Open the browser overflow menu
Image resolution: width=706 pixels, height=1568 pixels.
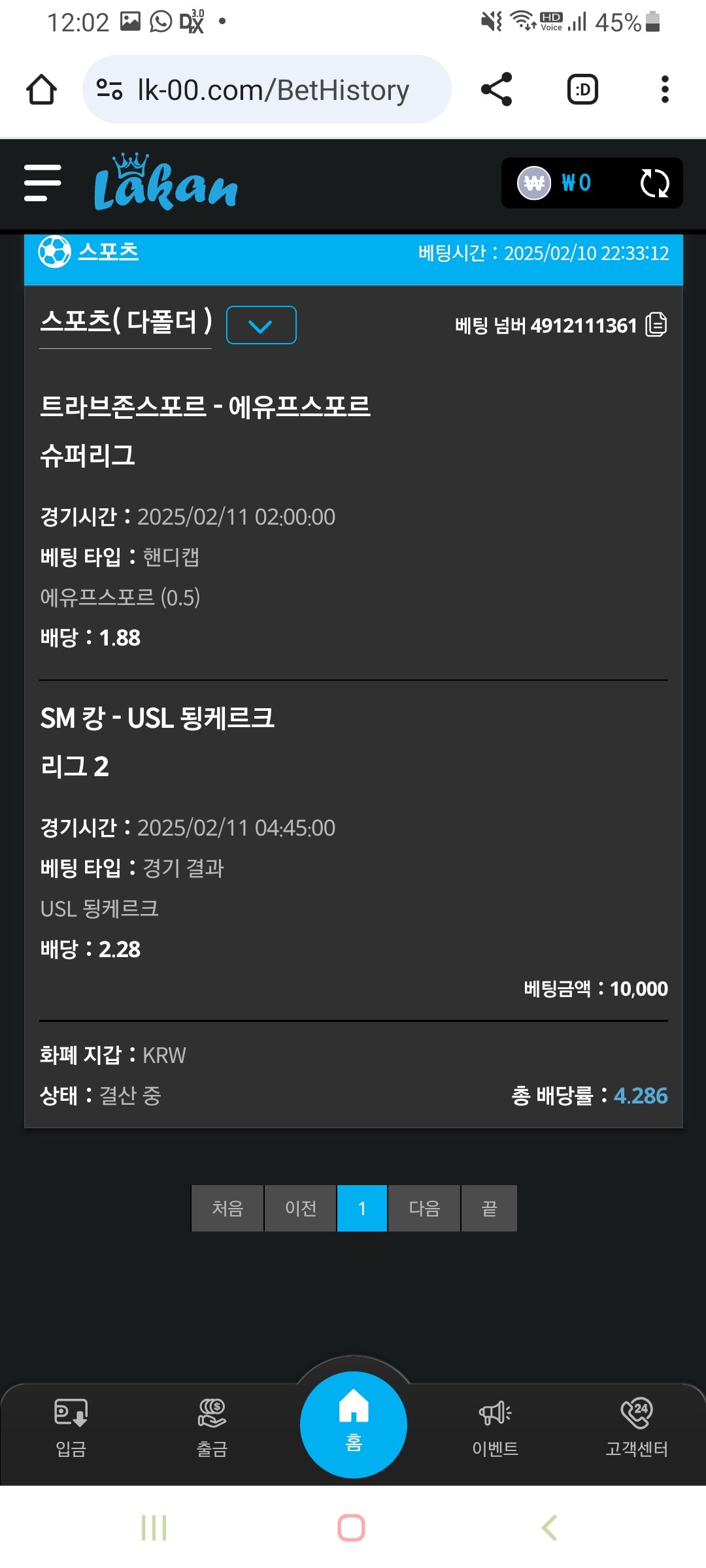pyautogui.click(x=665, y=90)
